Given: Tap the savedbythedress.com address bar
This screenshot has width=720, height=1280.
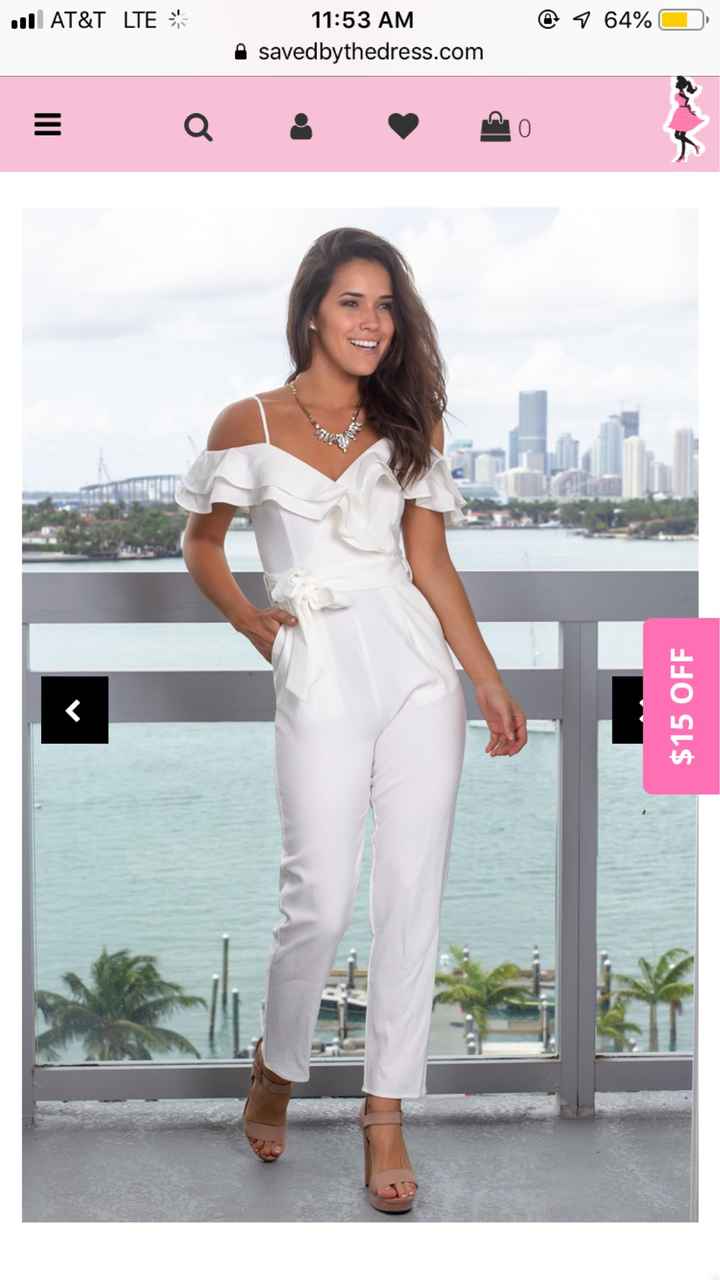Looking at the screenshot, I should [370, 51].
